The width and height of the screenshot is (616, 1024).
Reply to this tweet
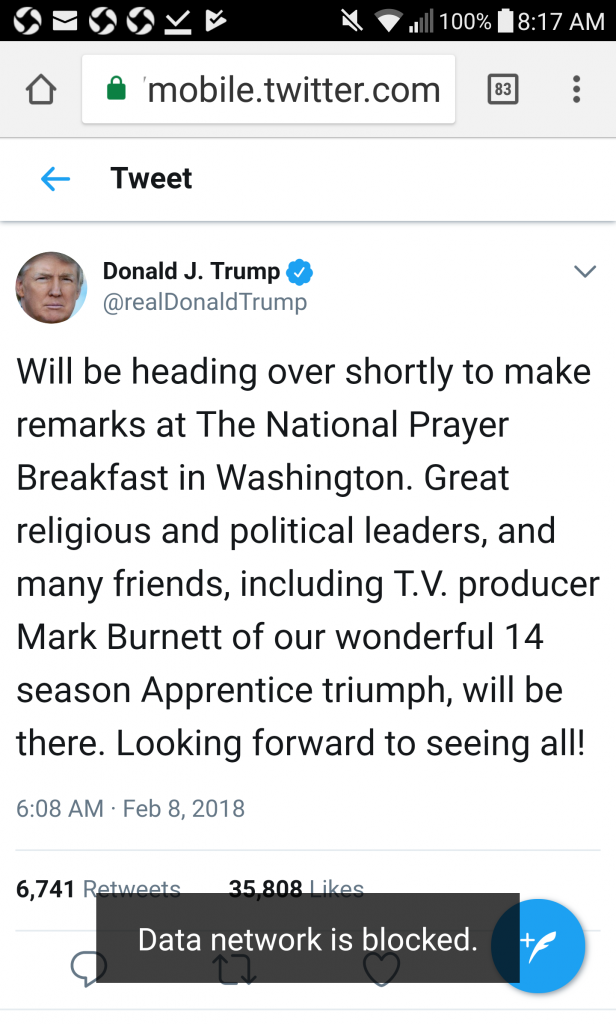coord(88,968)
